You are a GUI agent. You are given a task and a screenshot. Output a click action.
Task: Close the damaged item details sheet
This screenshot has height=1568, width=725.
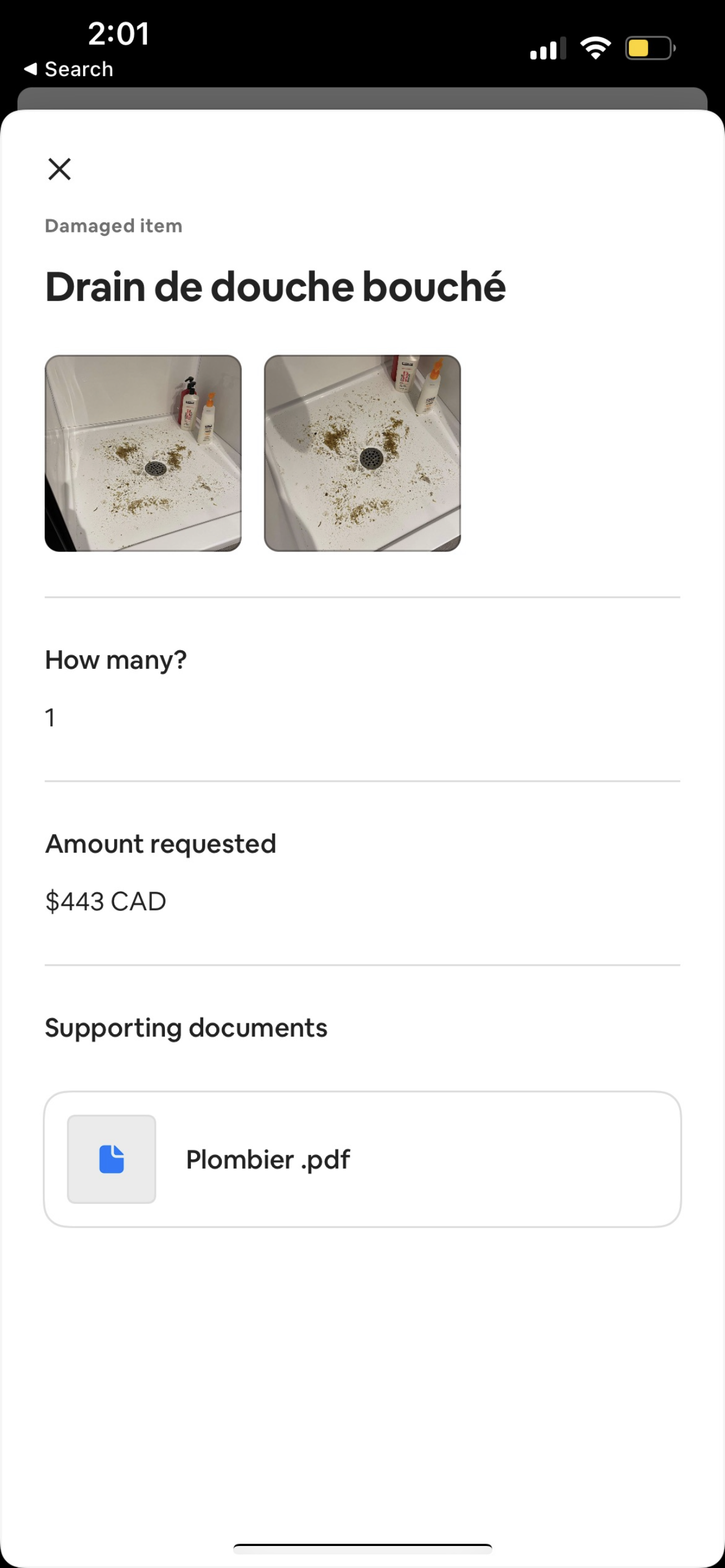(x=60, y=169)
